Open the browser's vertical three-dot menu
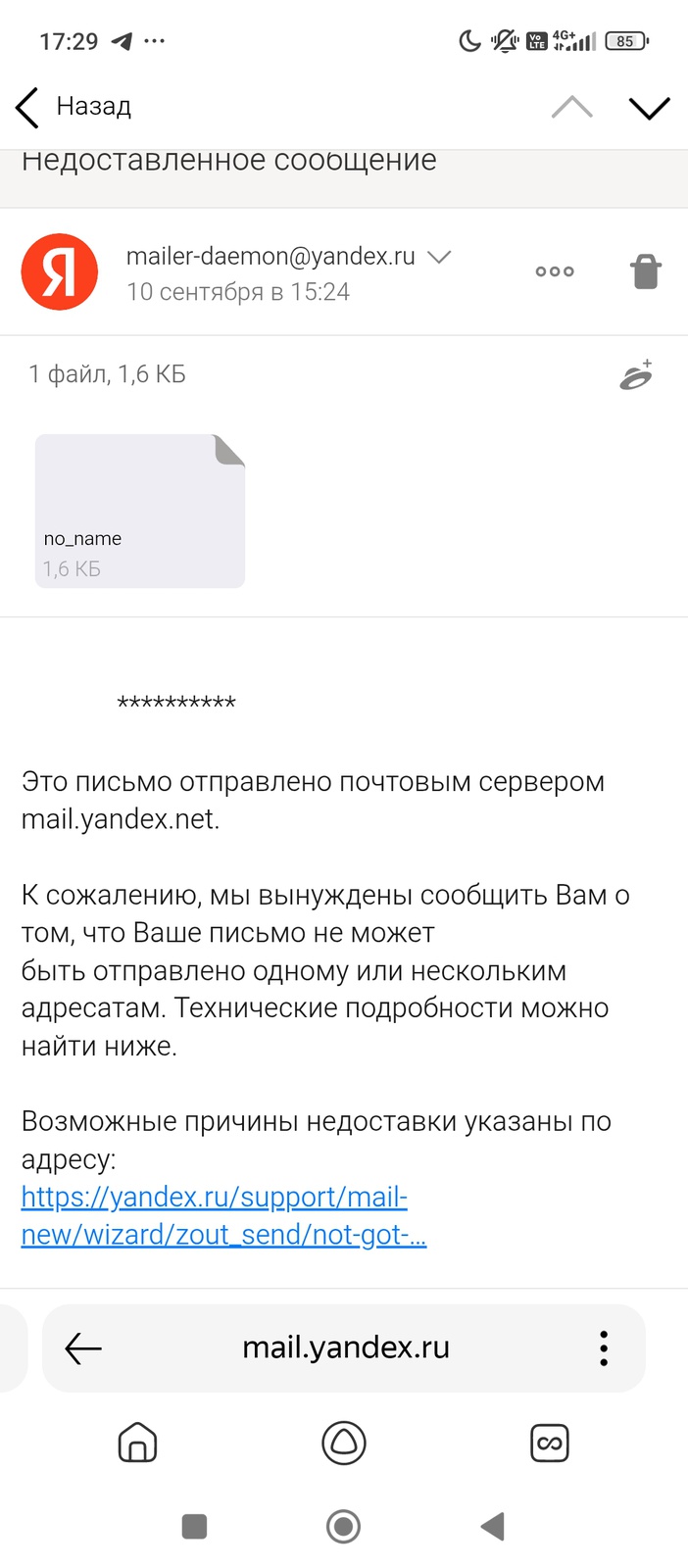The height and width of the screenshot is (1568, 688). point(604,1348)
